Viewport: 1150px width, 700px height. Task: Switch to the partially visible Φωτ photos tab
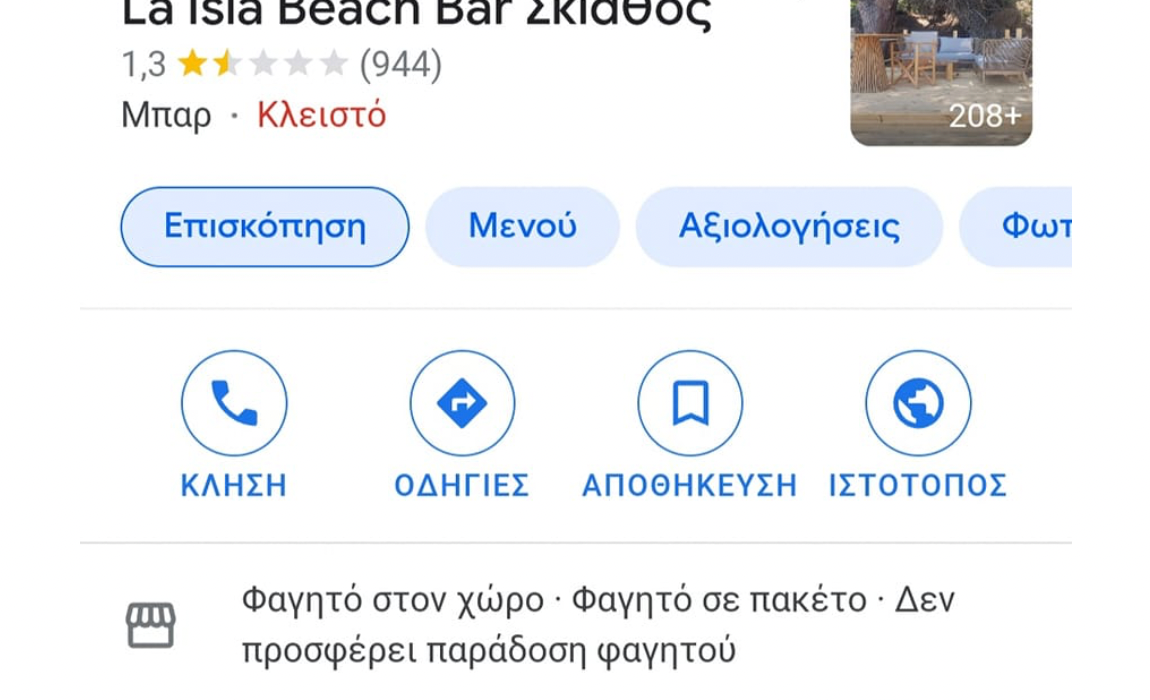(x=1020, y=227)
